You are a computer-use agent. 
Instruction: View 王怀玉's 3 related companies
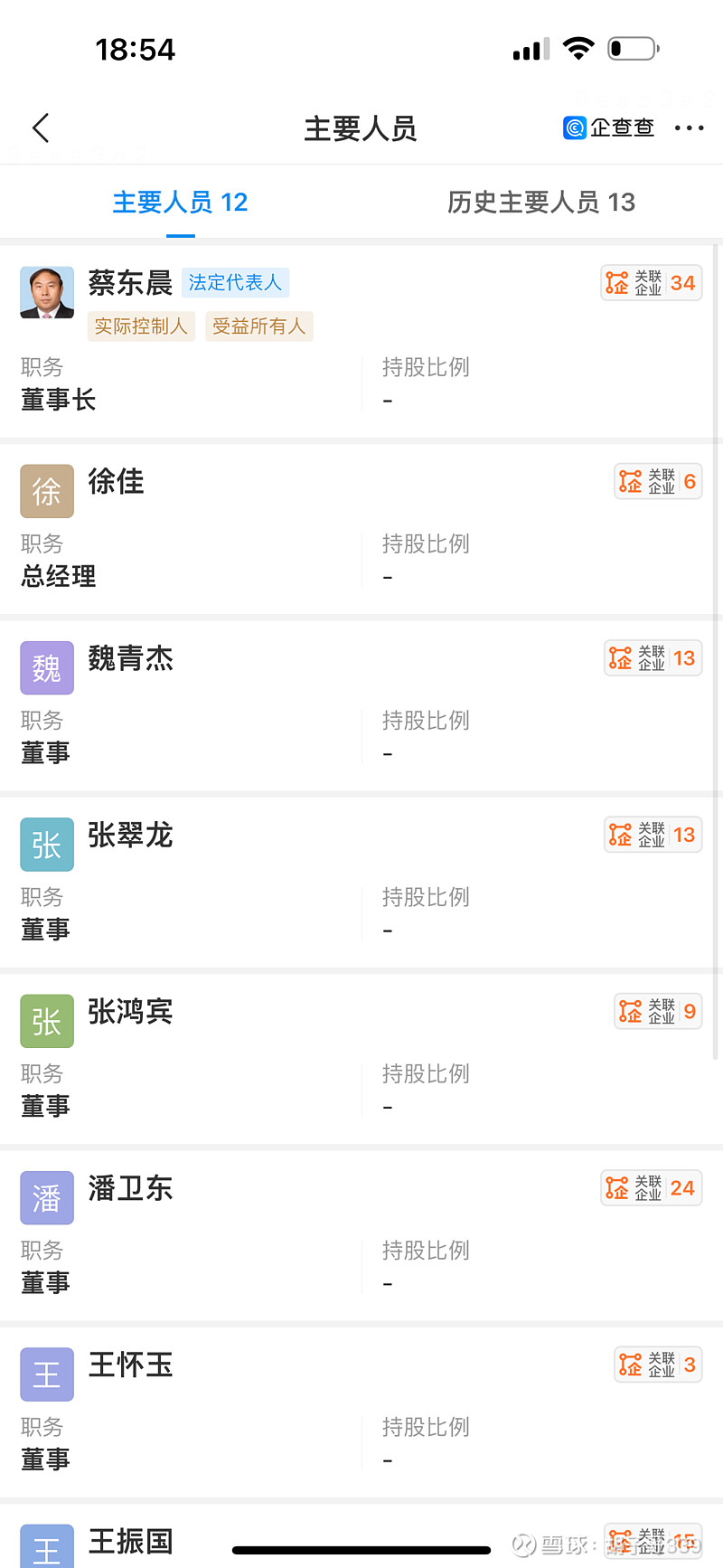click(658, 1365)
